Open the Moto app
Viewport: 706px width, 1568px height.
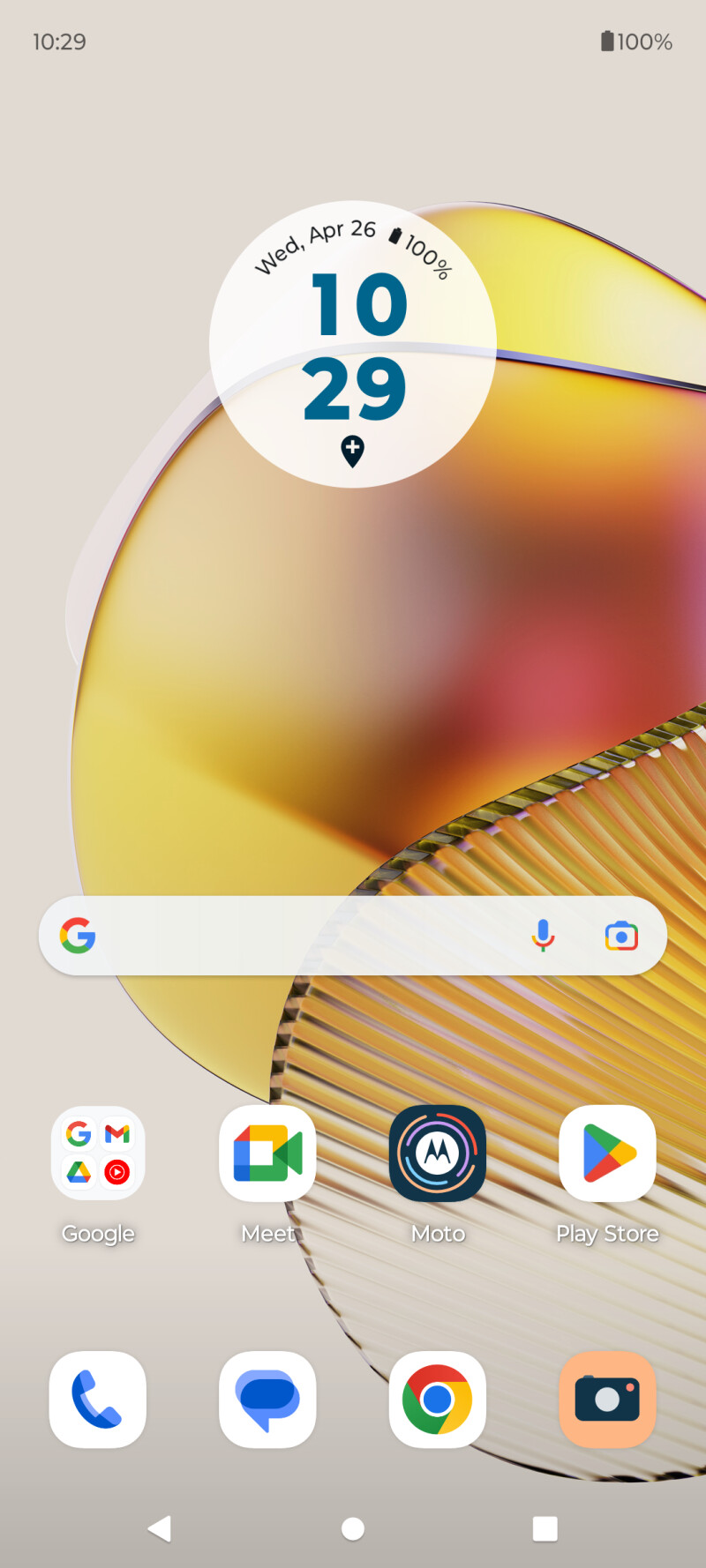[x=438, y=1154]
